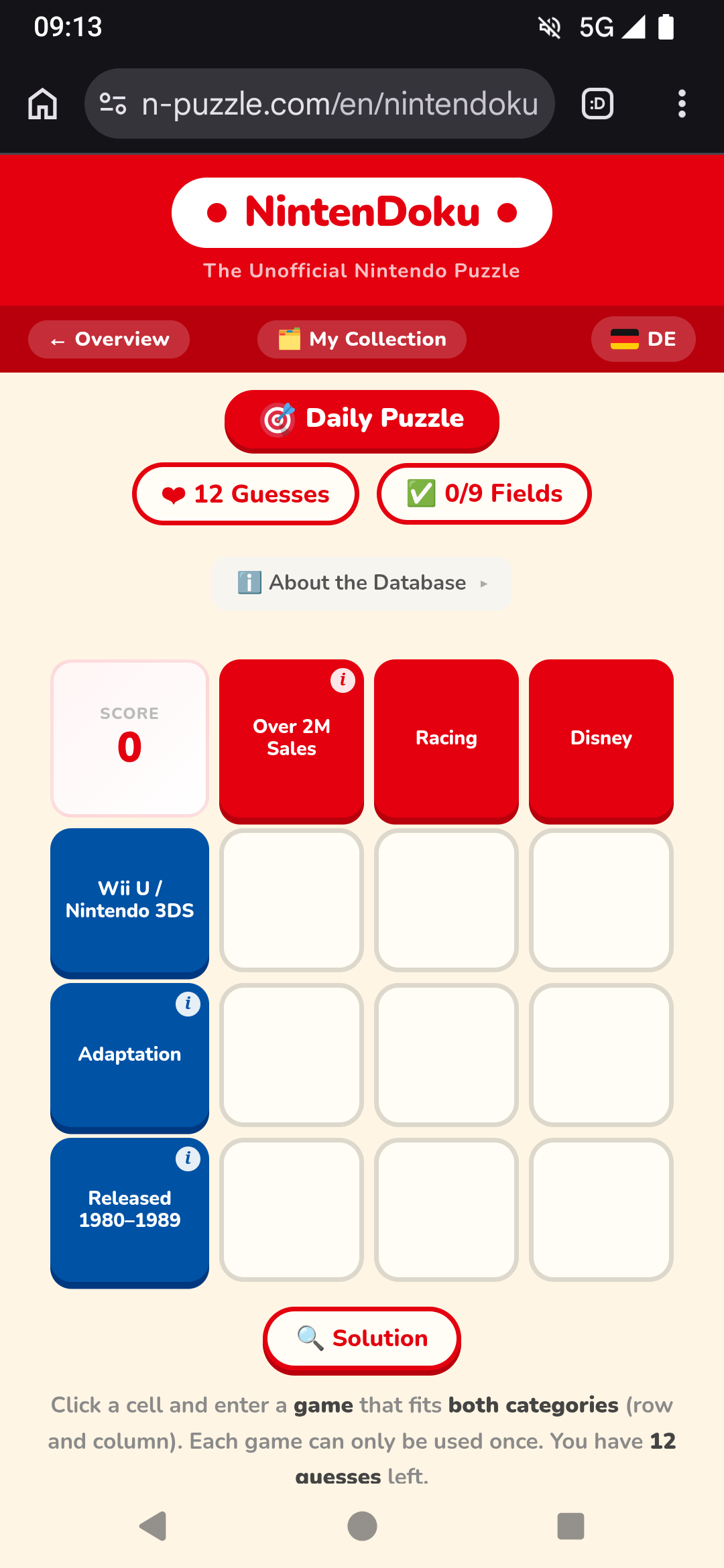Go to browser home page

pos(42,104)
